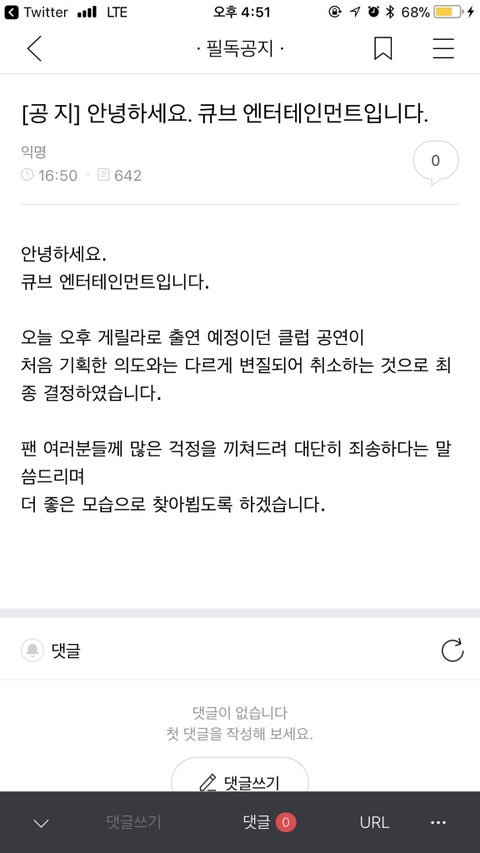The height and width of the screenshot is (853, 480).
Task: Open the hamburger menu
Action: pyautogui.click(x=444, y=49)
